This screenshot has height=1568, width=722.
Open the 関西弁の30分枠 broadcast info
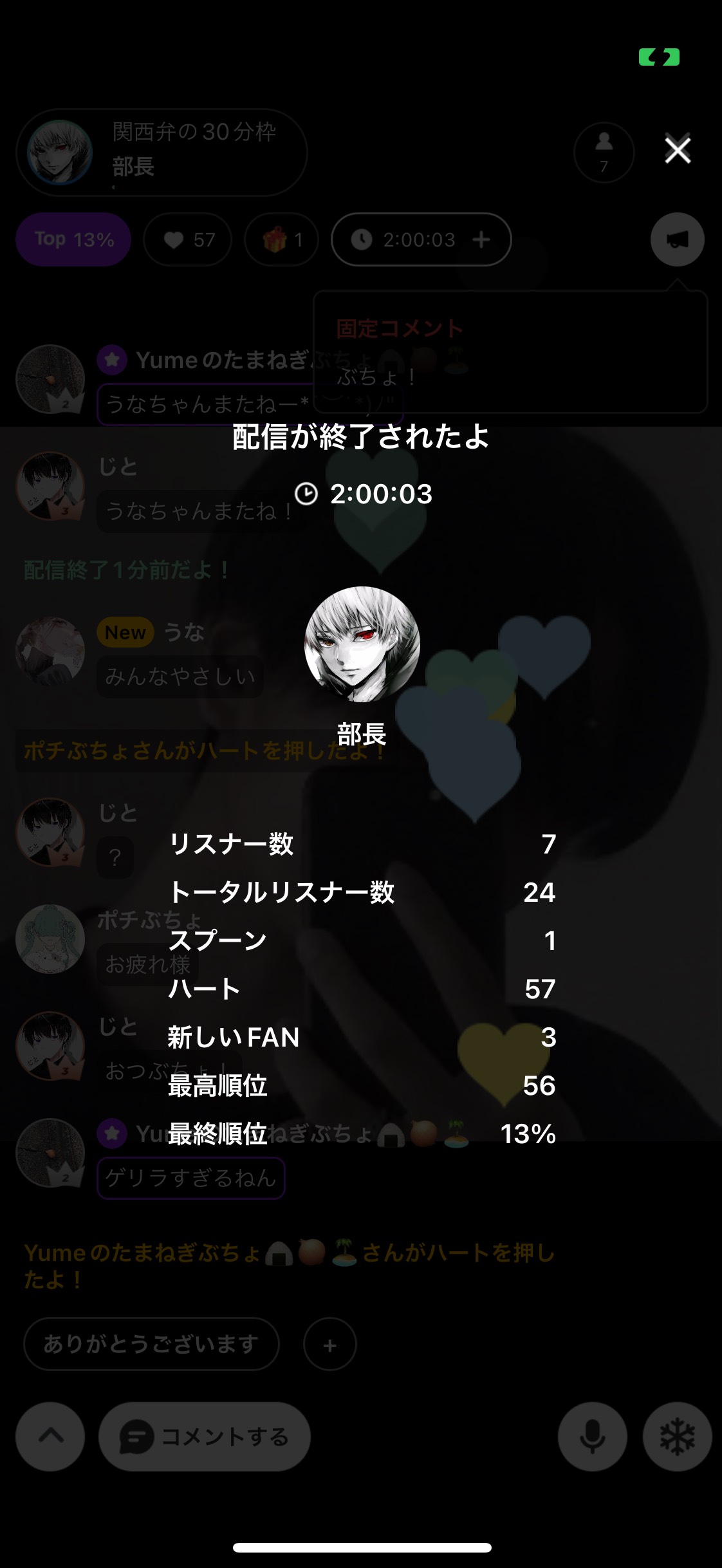pos(161,153)
